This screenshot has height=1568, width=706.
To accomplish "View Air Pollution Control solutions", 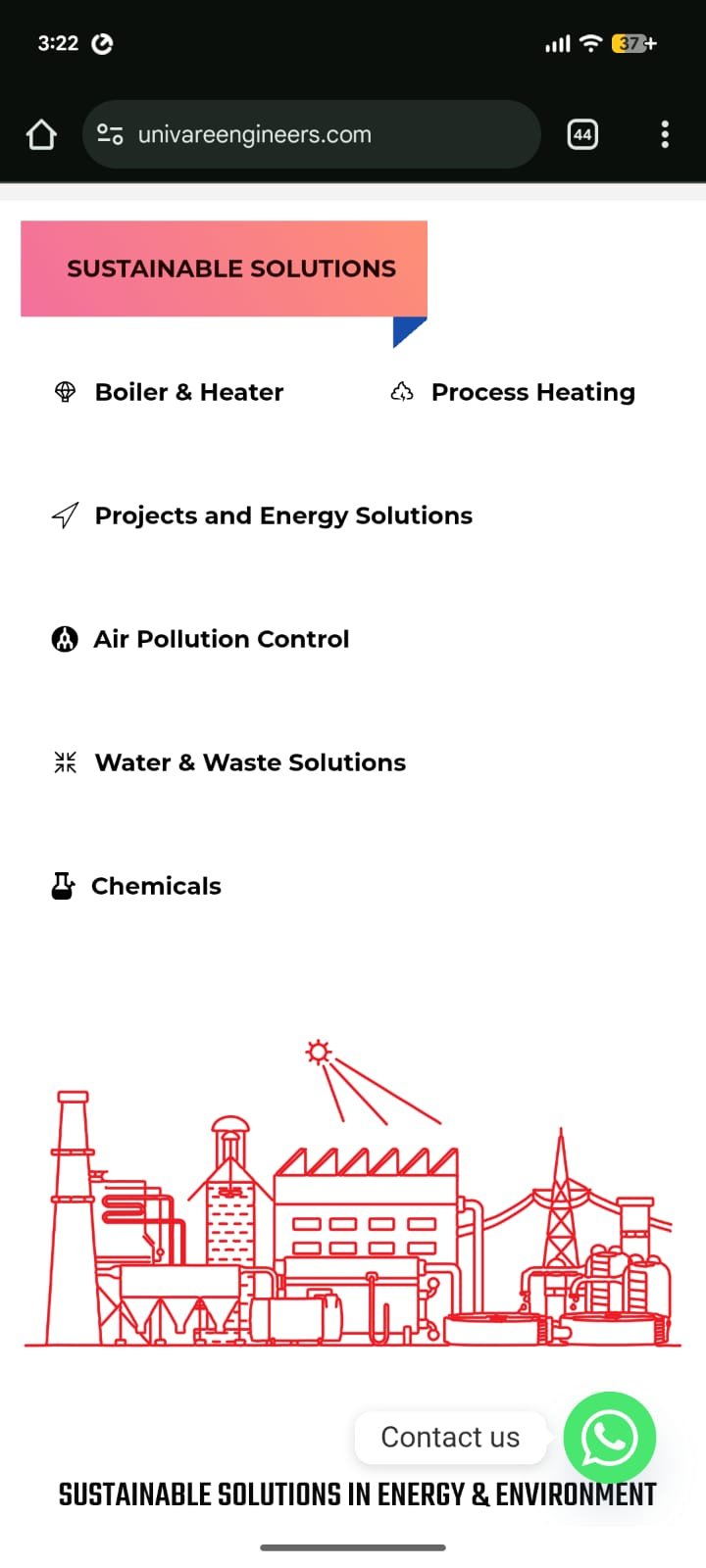I will point(221,639).
